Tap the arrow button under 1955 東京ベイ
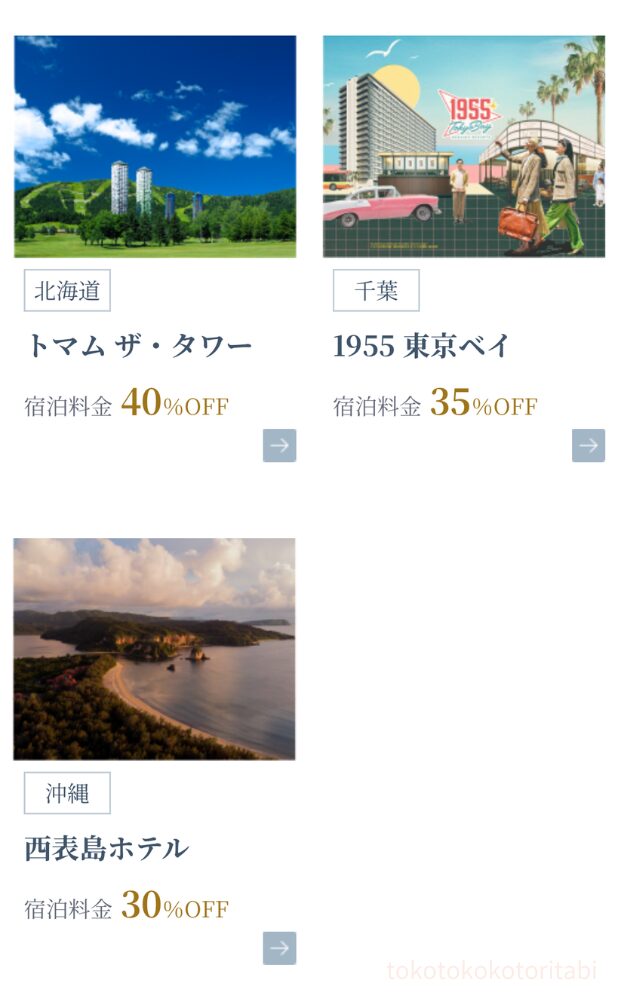The image size is (618, 1000). tap(588, 446)
